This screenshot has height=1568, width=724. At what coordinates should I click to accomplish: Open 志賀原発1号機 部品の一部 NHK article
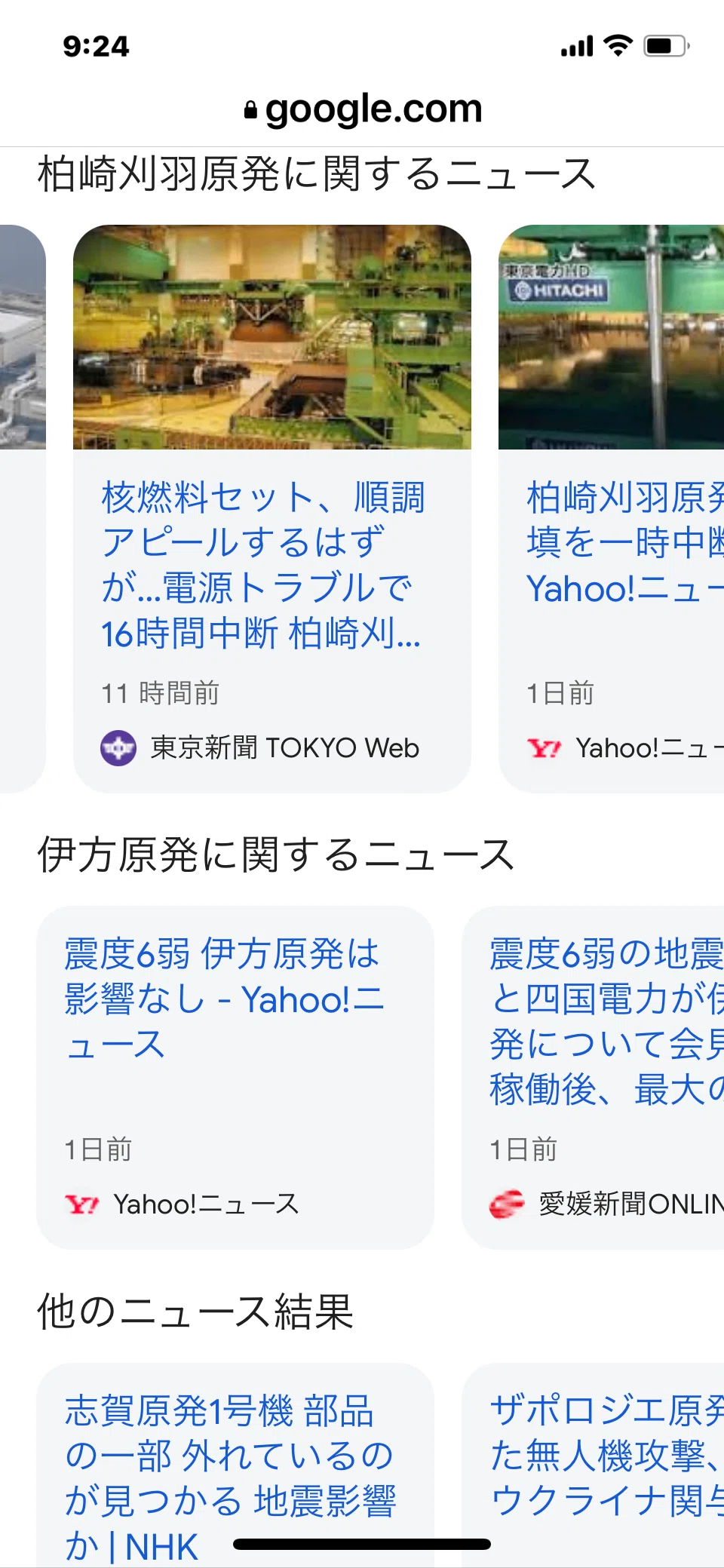pos(235,1465)
